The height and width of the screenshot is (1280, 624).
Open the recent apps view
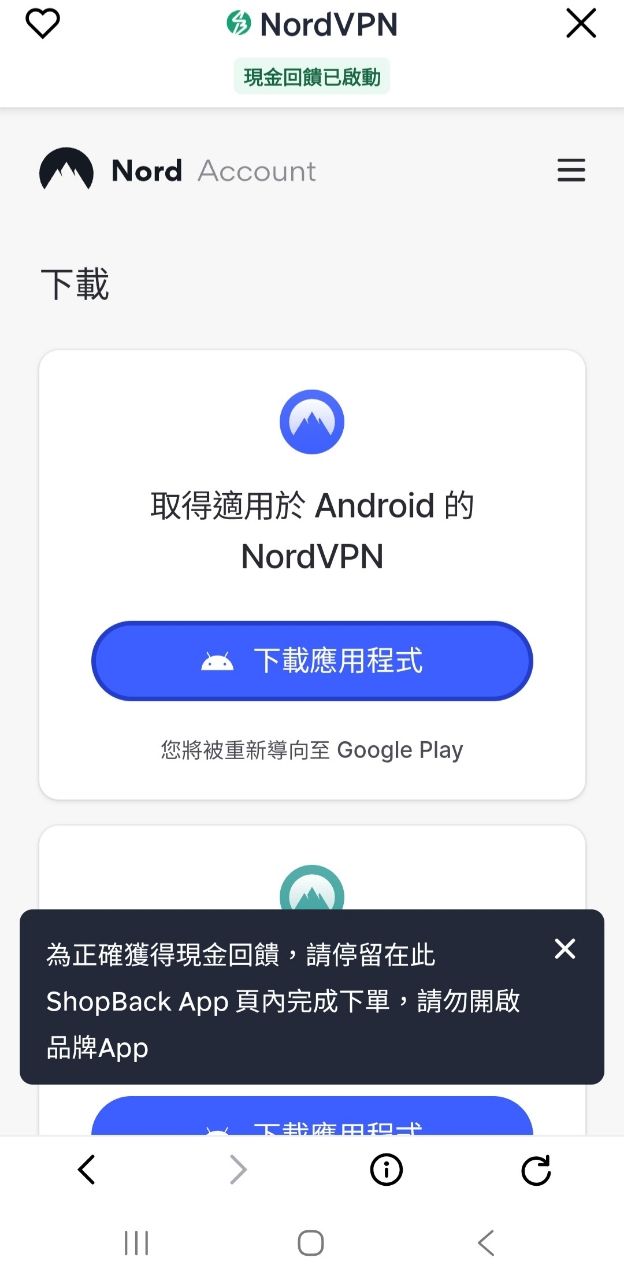136,1243
